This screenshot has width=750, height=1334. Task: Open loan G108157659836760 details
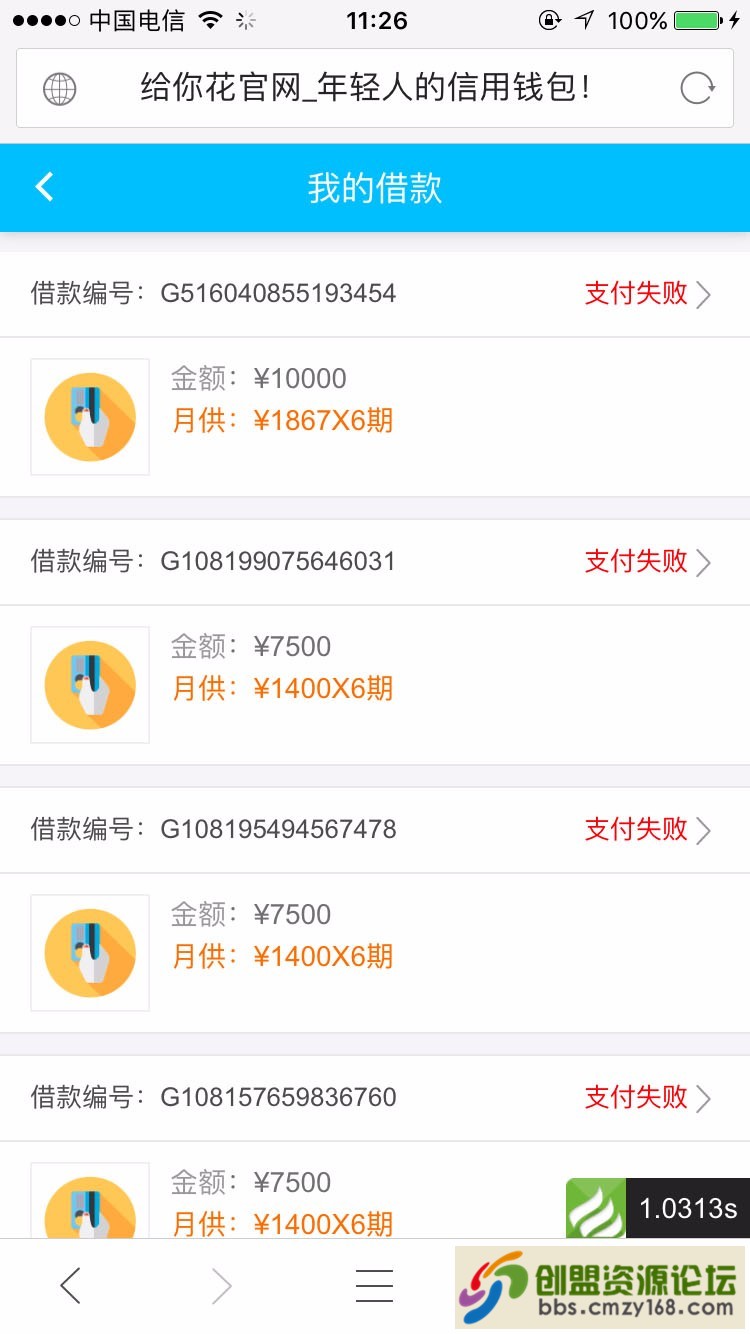648,1098
